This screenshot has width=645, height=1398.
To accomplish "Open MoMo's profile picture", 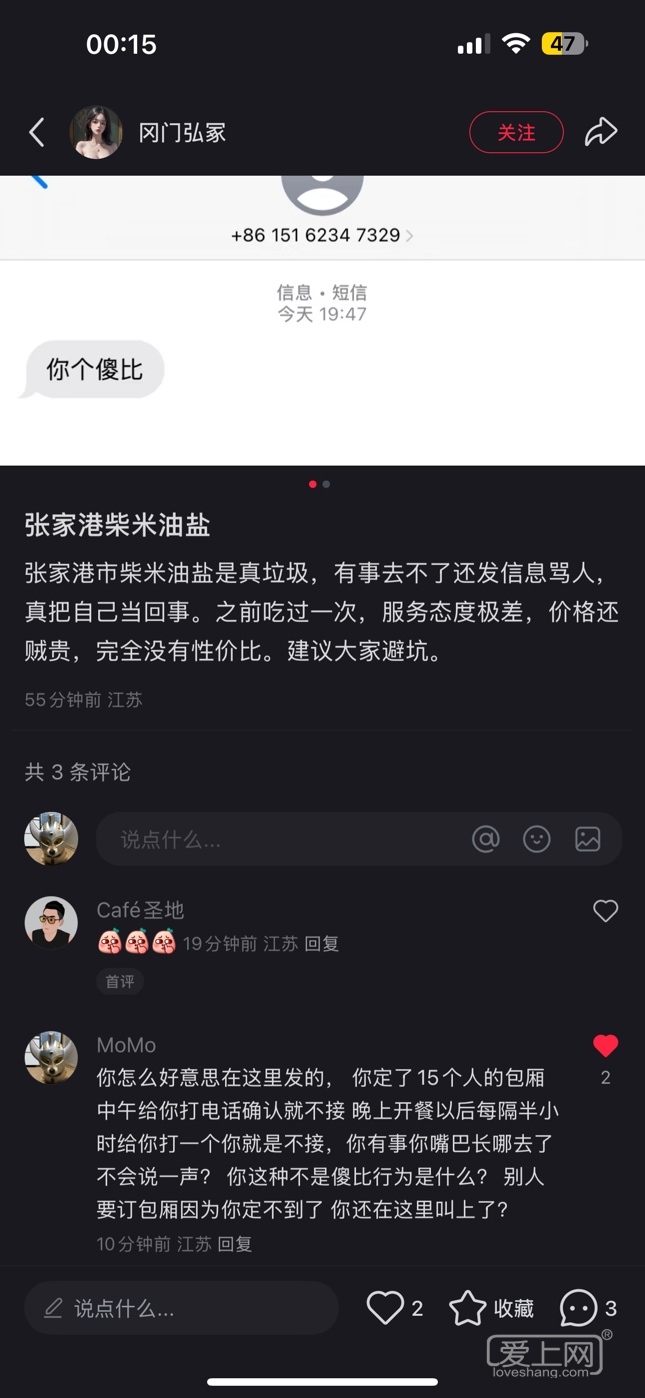I will tap(51, 1058).
